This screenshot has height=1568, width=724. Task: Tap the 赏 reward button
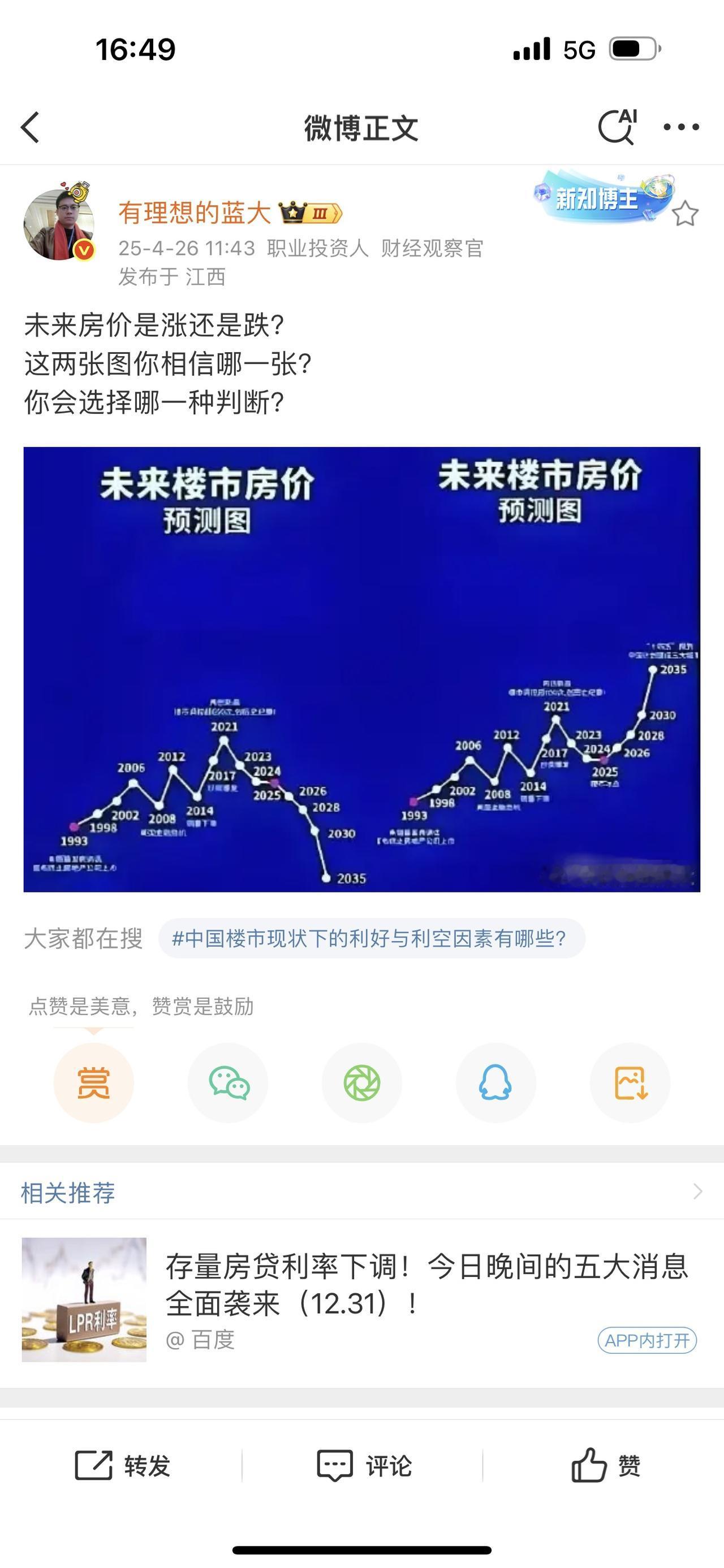point(94,1083)
